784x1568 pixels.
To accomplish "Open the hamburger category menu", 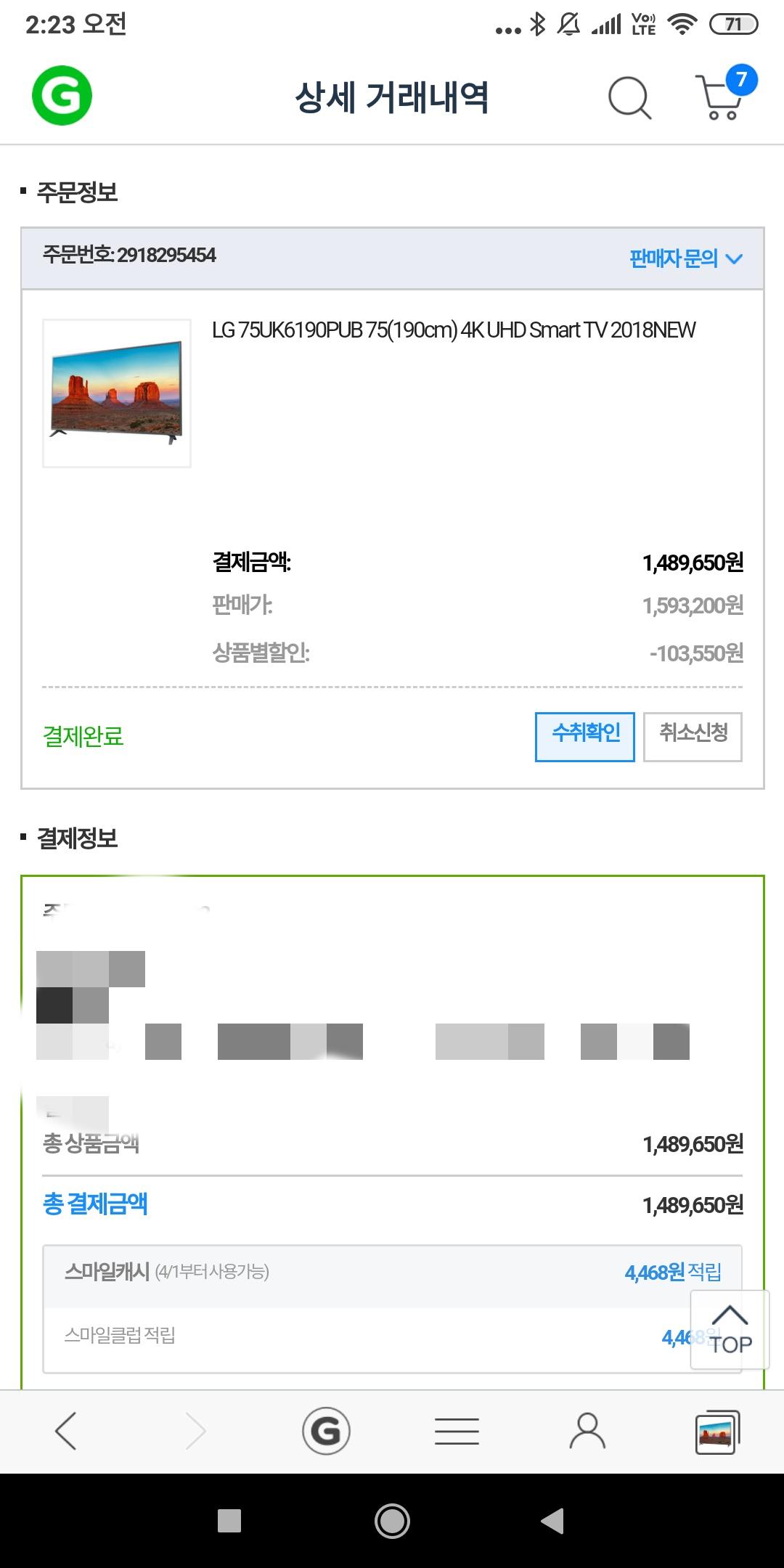I will 457,1431.
